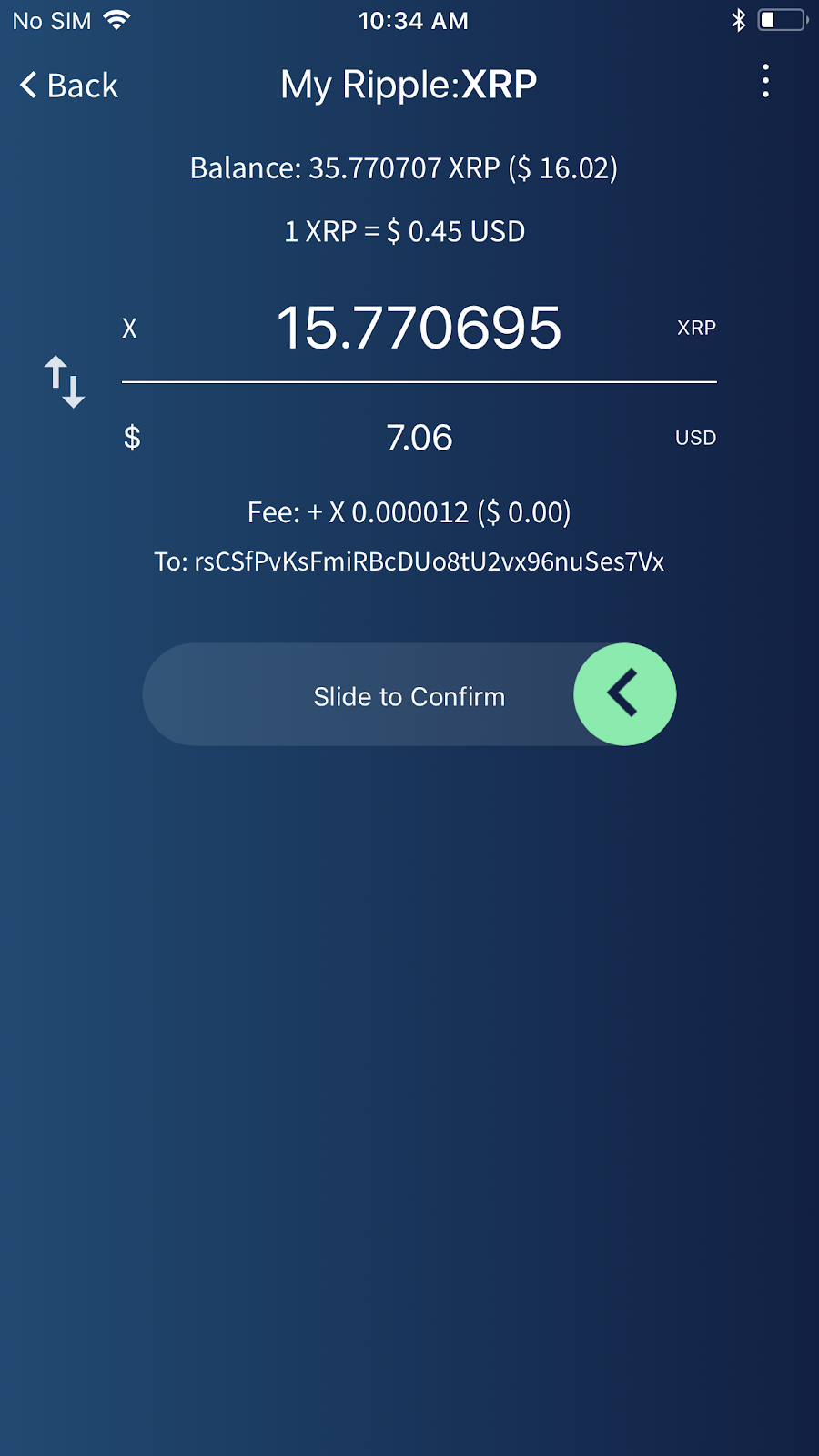819x1456 pixels.
Task: Edit the USD amount 7.06
Action: click(x=419, y=438)
